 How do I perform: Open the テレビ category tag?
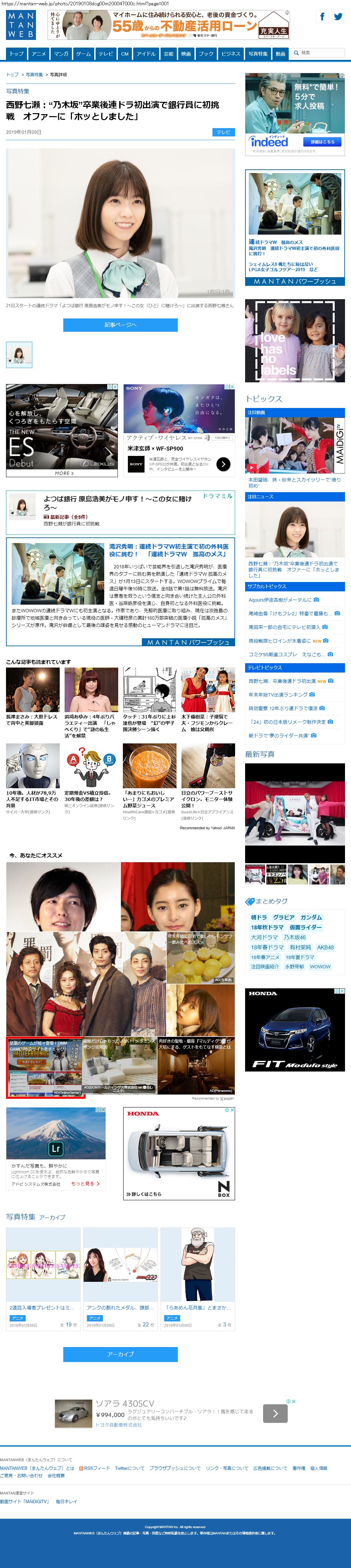pyautogui.click(x=224, y=132)
